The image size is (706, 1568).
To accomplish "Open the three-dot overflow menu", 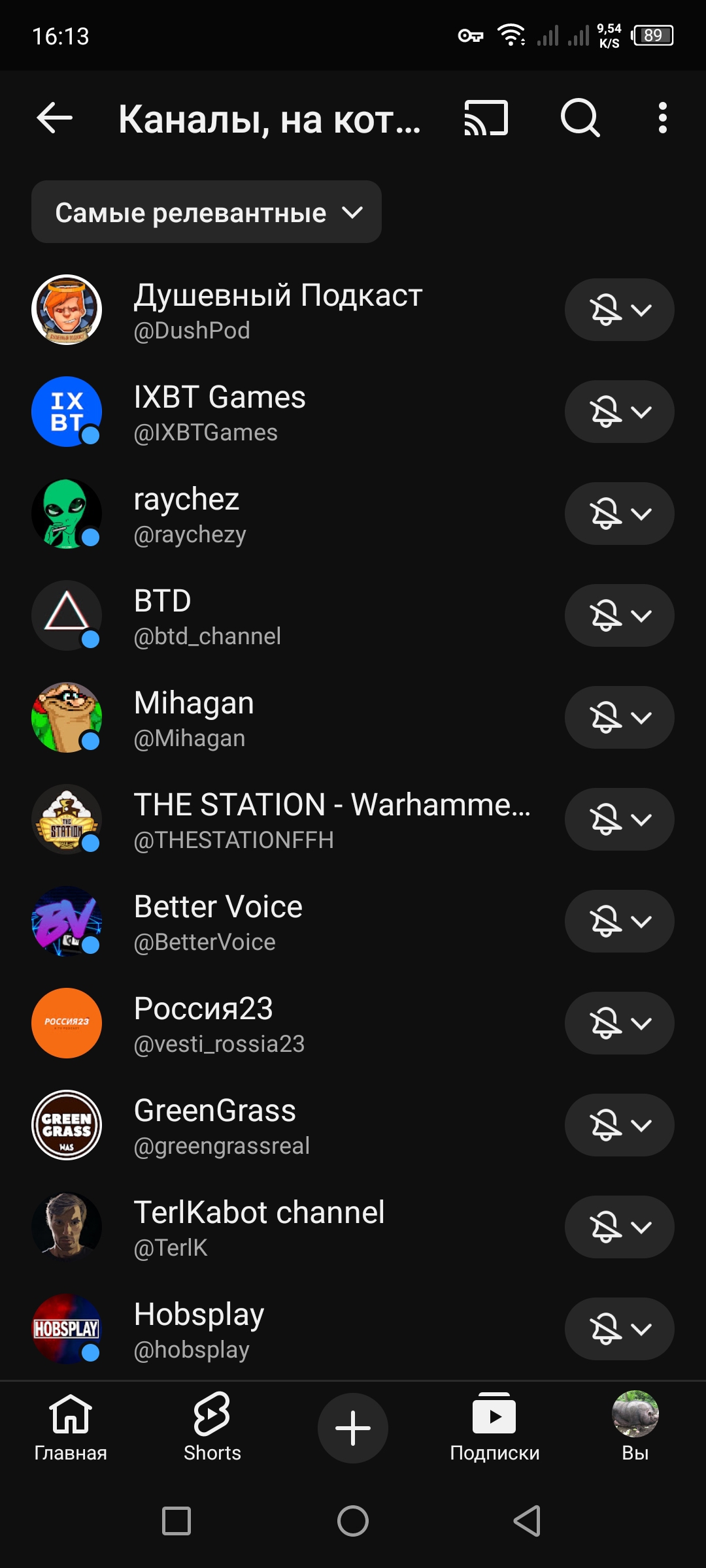I will pos(662,118).
